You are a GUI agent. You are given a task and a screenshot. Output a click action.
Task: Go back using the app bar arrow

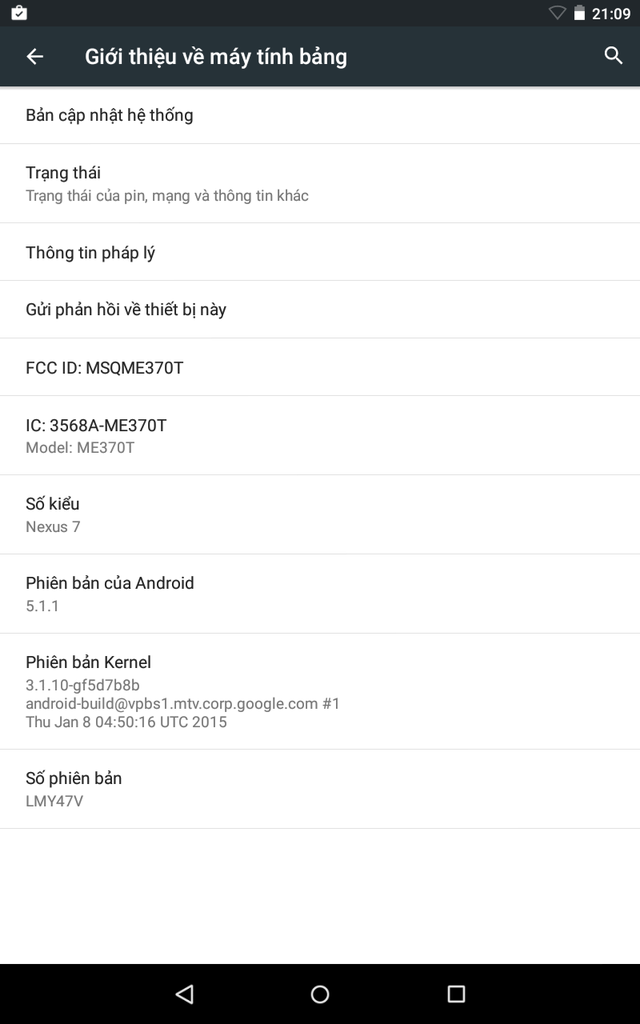tap(35, 57)
